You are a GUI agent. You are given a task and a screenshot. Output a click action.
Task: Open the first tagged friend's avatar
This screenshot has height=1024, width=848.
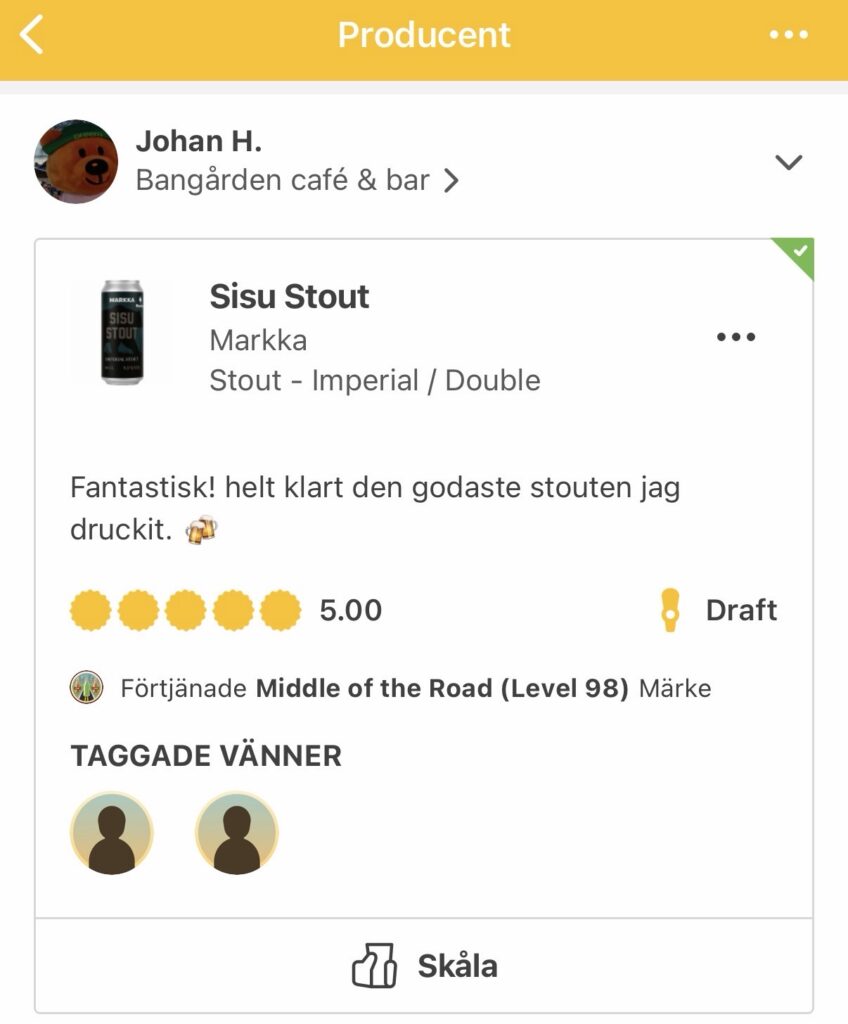(x=112, y=833)
